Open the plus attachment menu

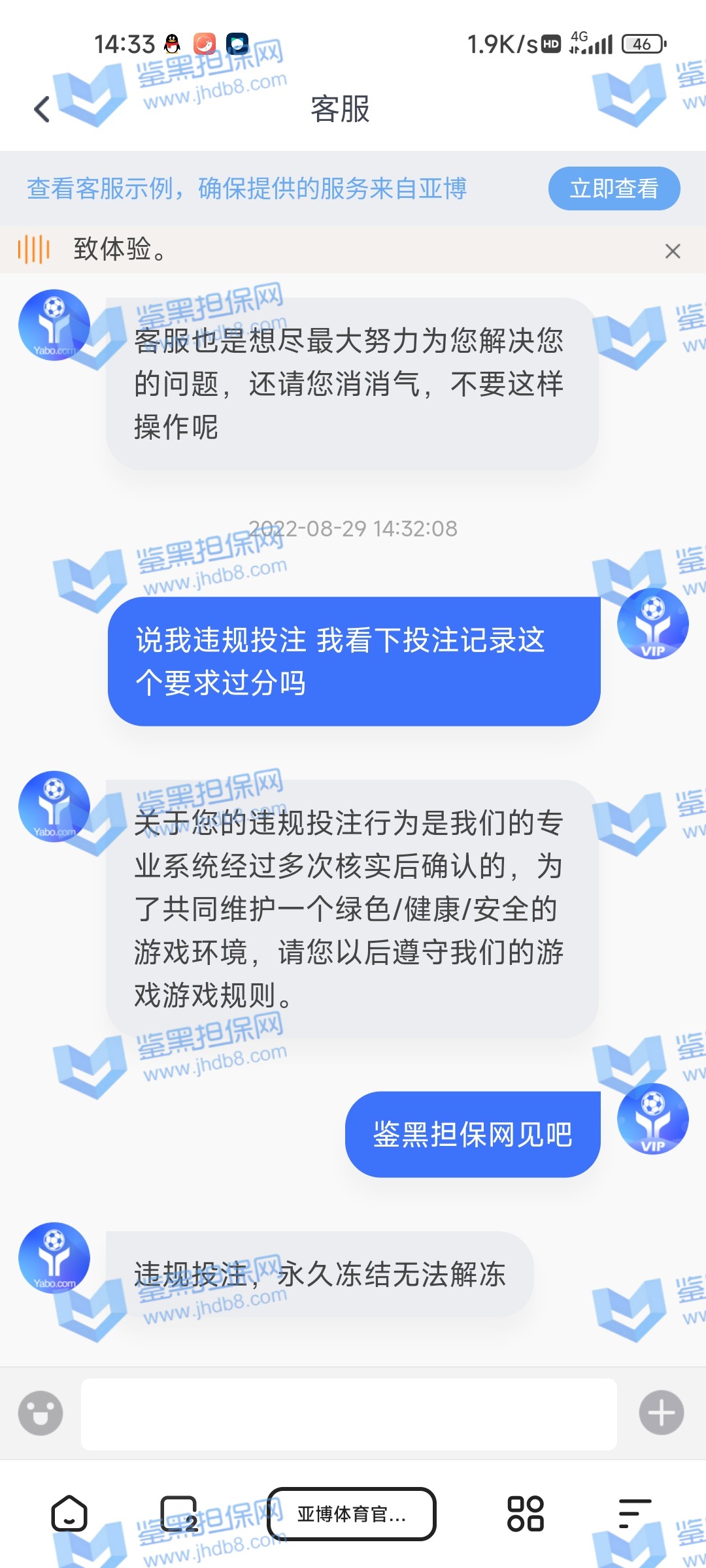click(661, 1413)
